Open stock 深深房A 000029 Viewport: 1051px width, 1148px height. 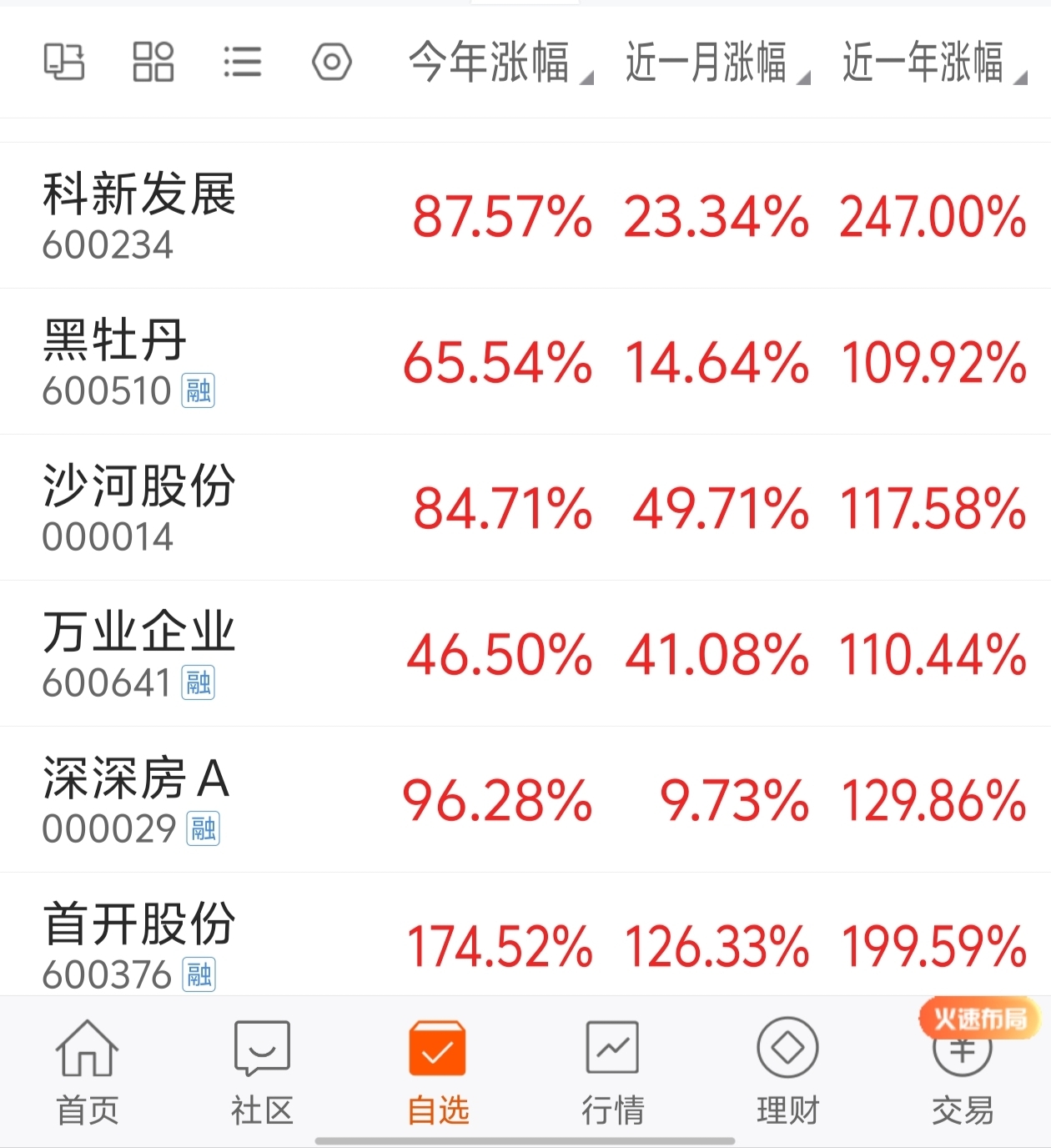tap(136, 799)
